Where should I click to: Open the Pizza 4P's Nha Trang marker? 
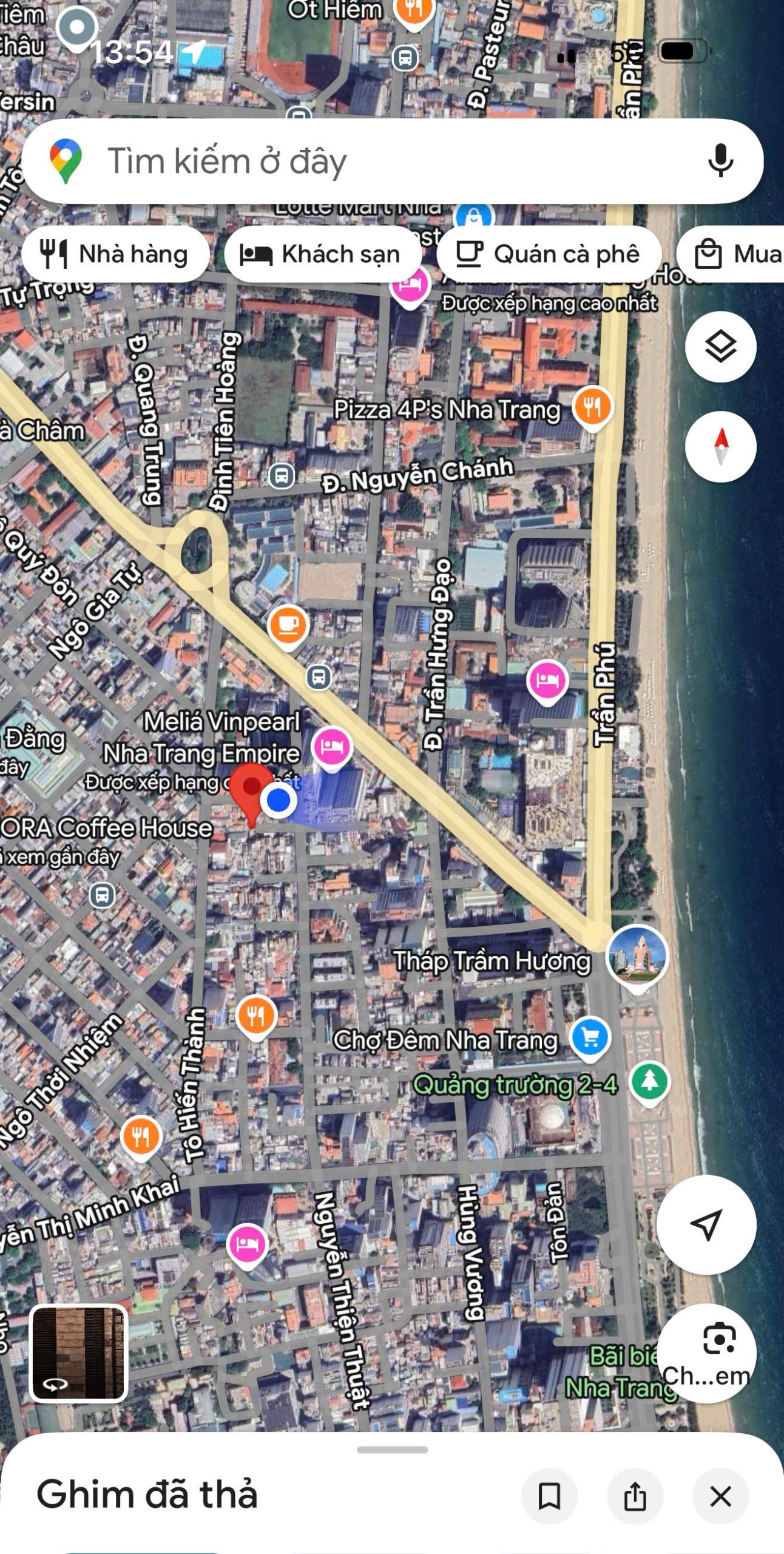pyautogui.click(x=592, y=407)
